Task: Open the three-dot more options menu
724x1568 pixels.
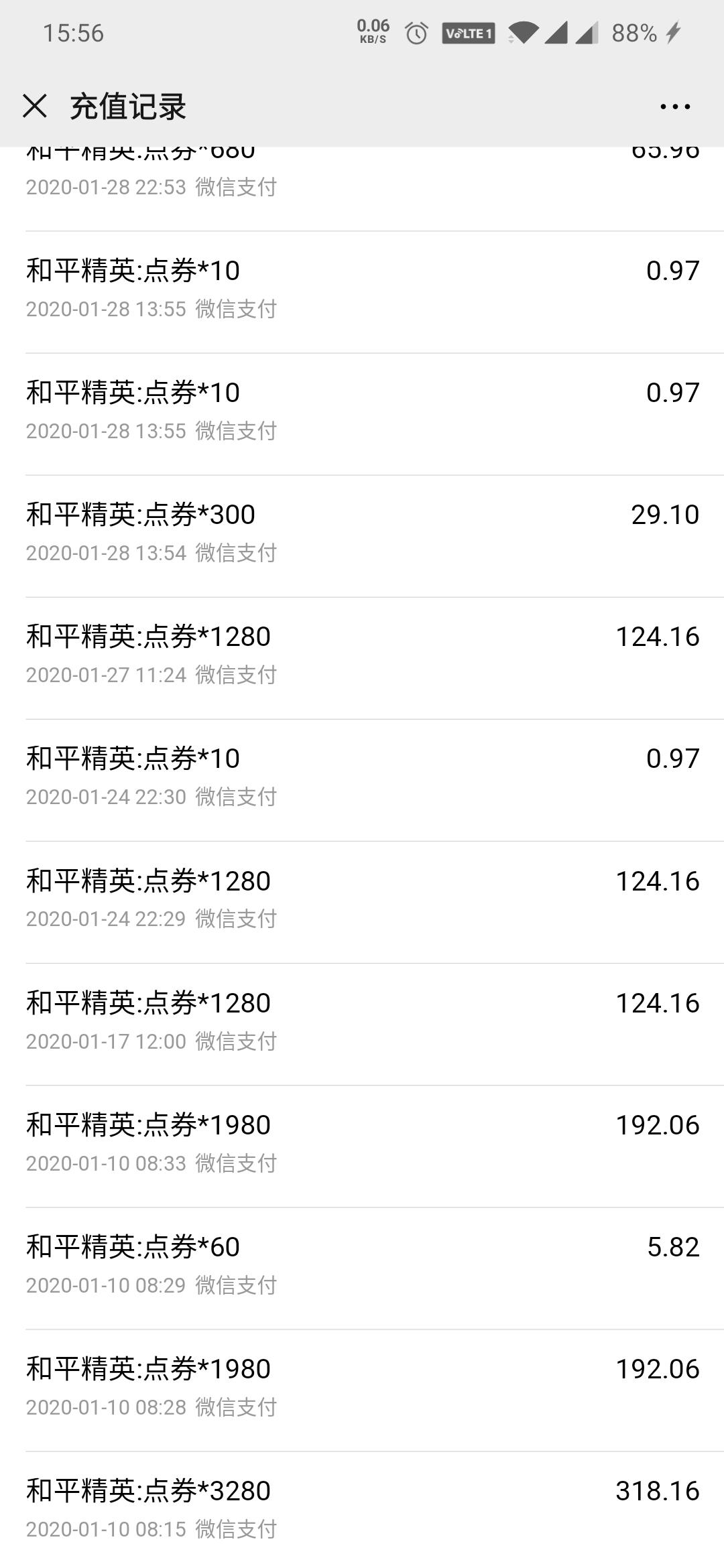Action: 674,107
